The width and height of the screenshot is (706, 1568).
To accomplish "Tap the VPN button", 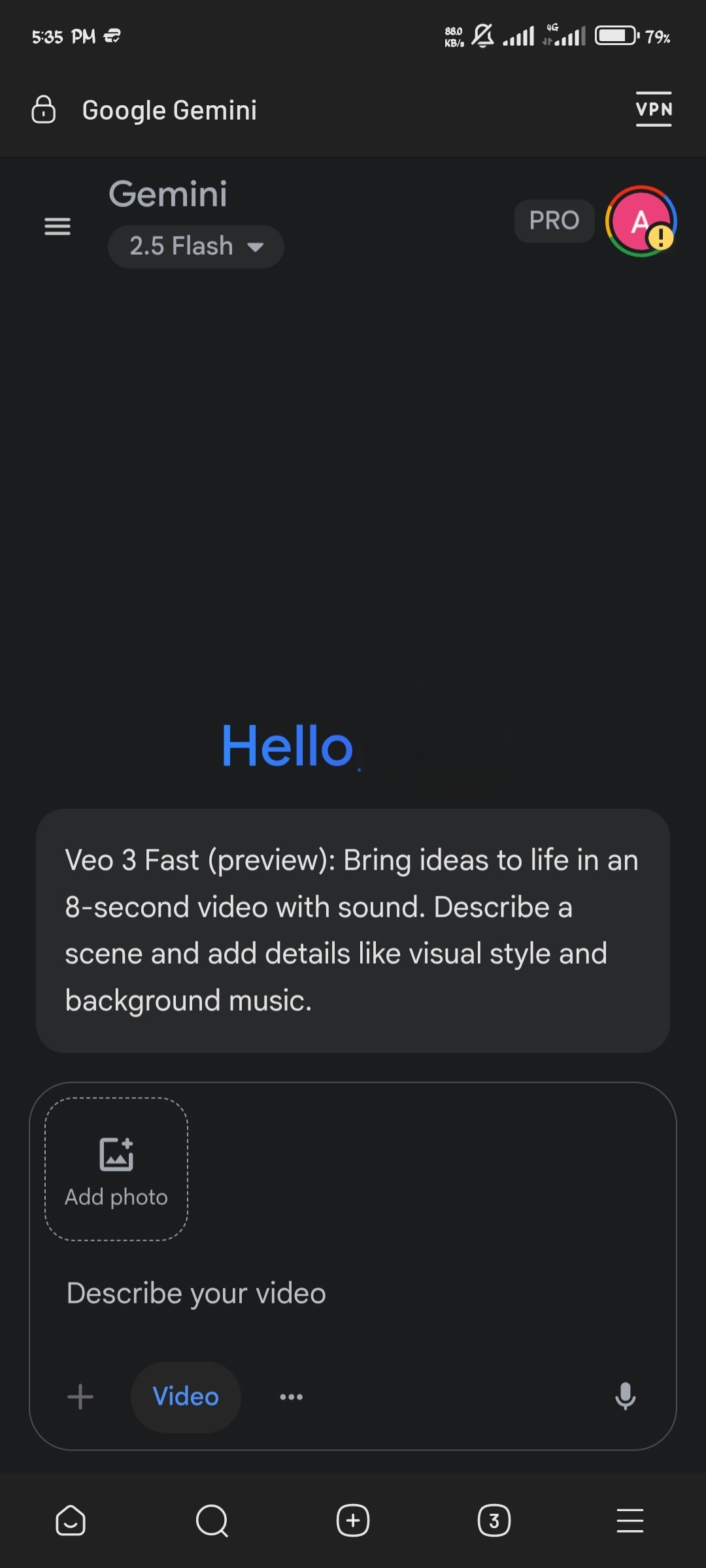I will coord(654,109).
